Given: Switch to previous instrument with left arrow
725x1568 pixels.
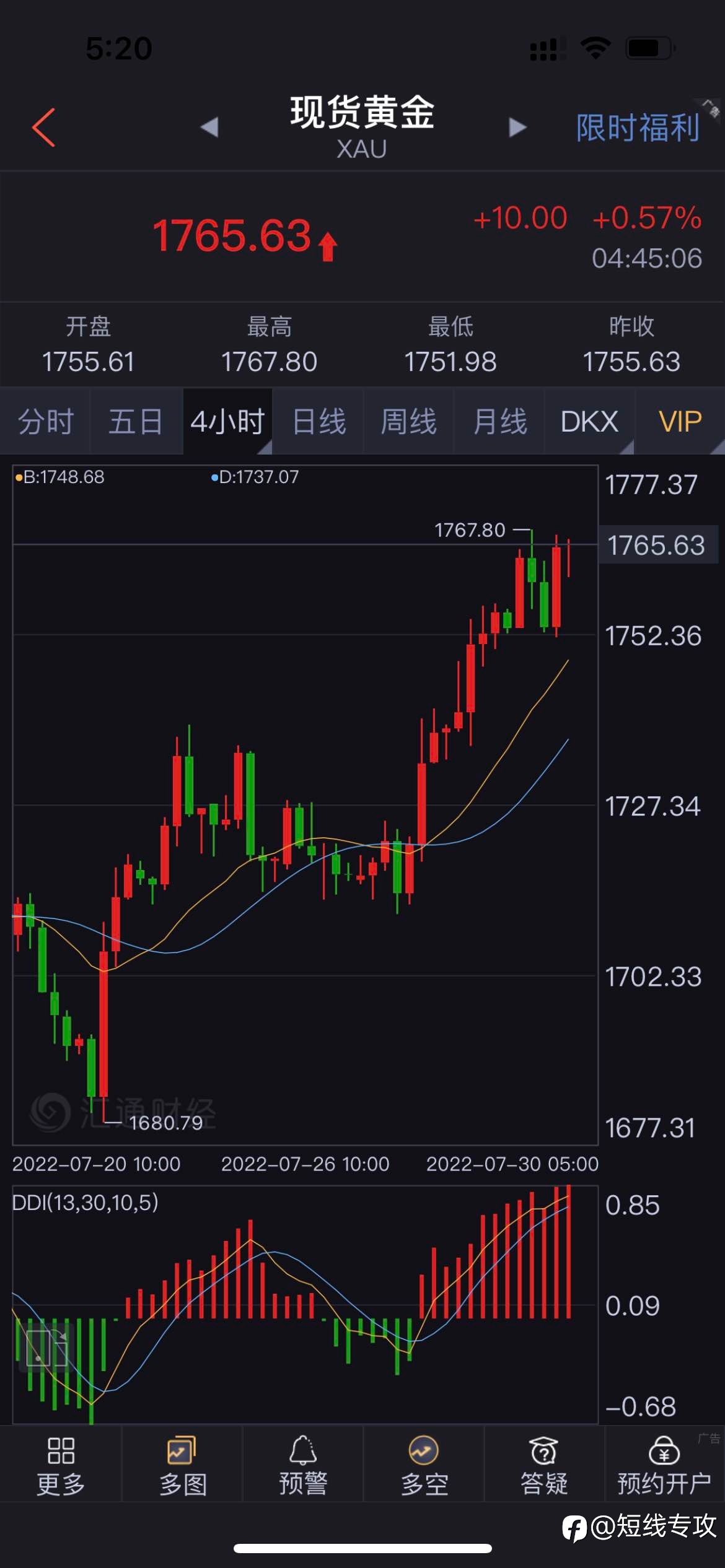Looking at the screenshot, I should (210, 128).
